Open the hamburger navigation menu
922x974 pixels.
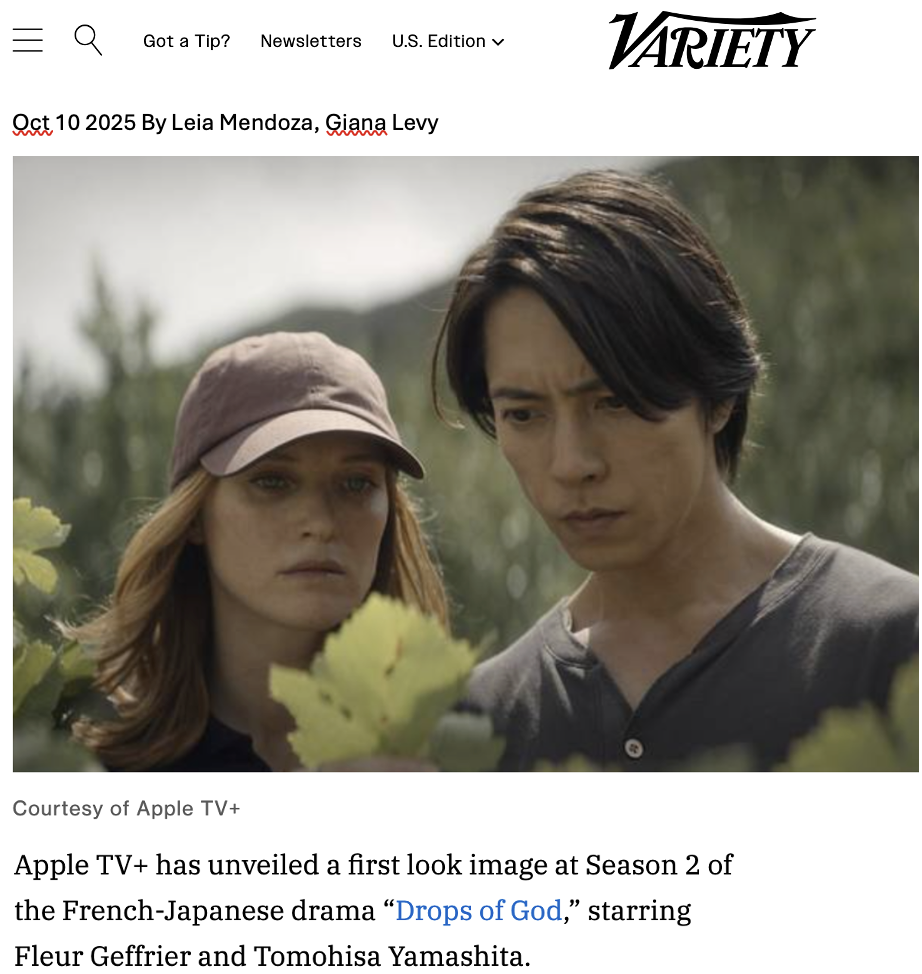[27, 40]
